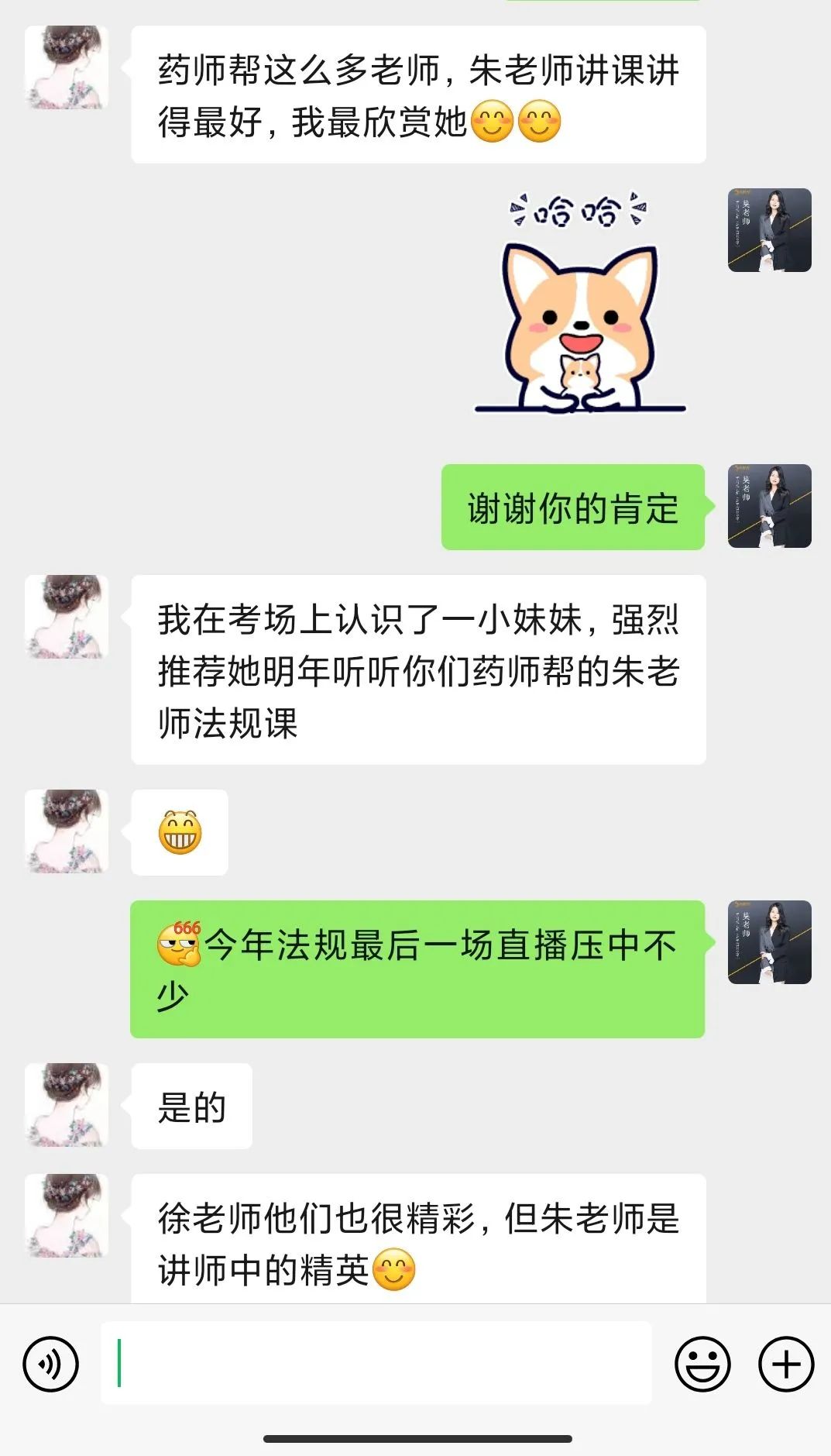Viewport: 831px width, 1456px height.
Task: Open avatar beside 谢谢你的肯定 message
Action: click(x=769, y=506)
